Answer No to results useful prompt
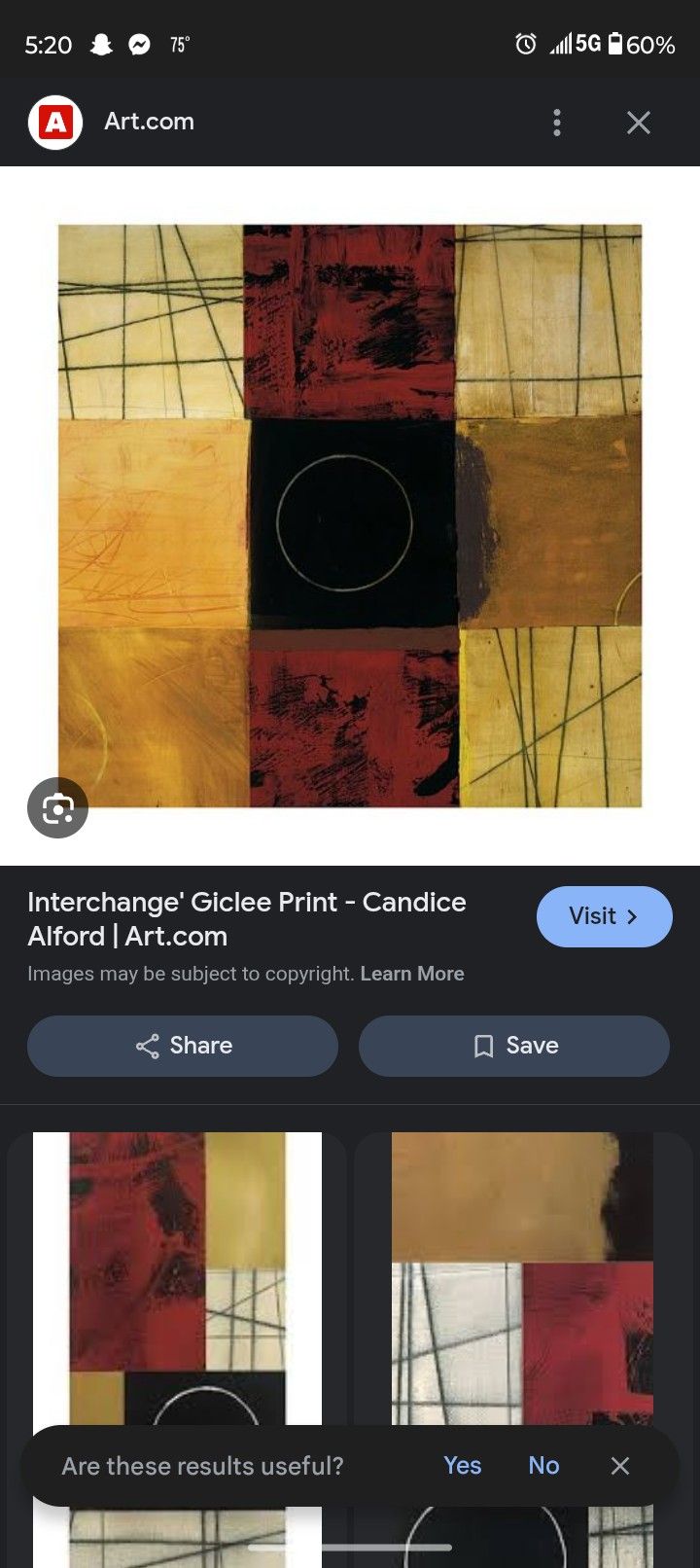Image resolution: width=700 pixels, height=1568 pixels. point(543,1465)
